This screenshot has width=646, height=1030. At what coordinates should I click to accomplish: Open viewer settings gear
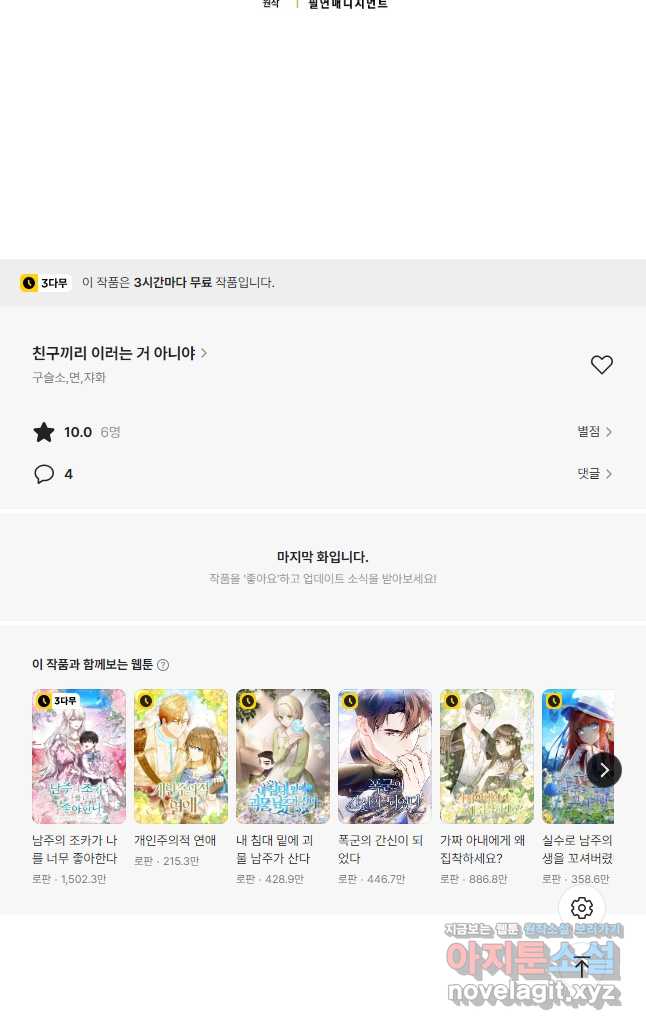582,908
